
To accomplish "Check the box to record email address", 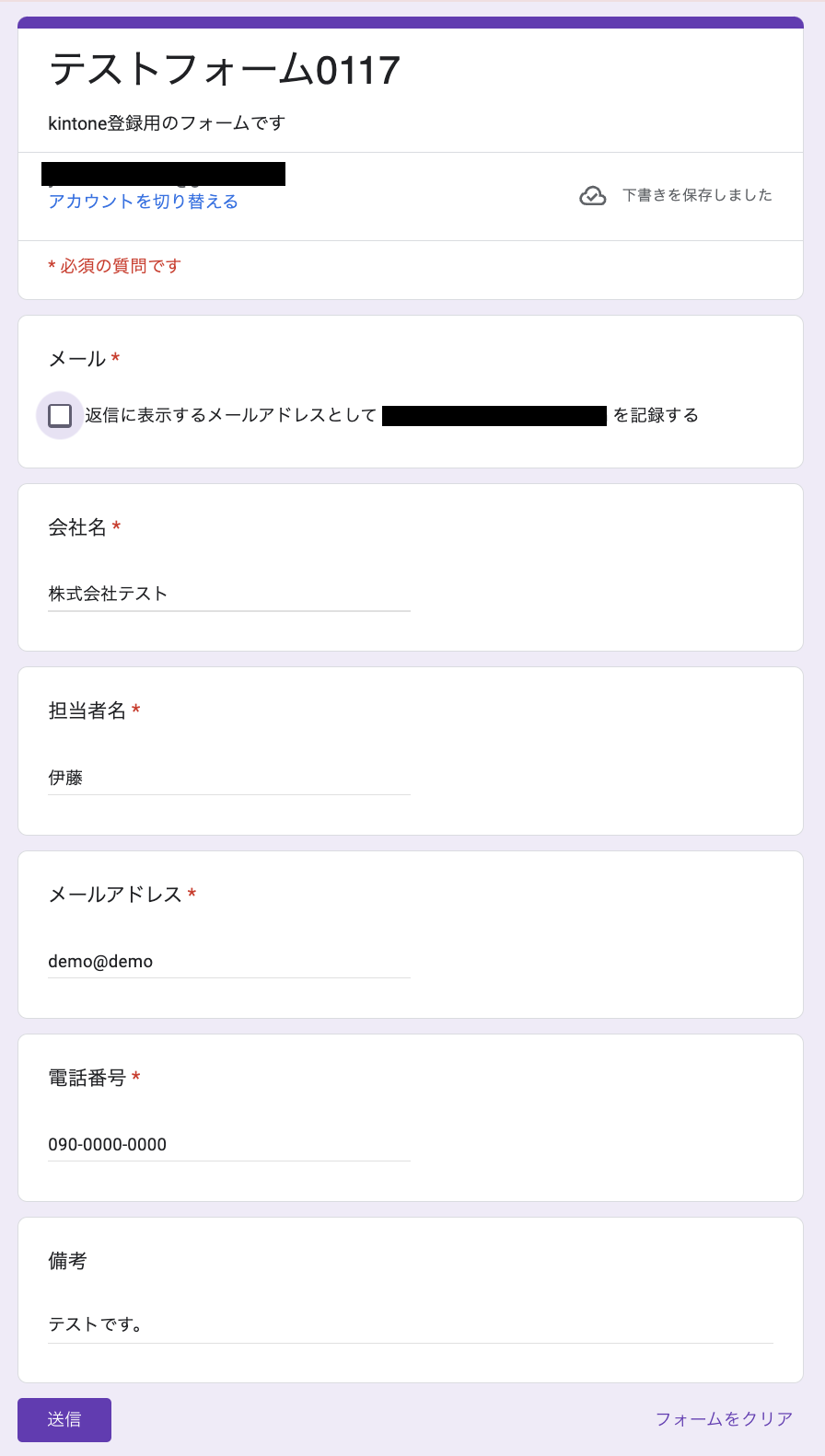I will (60, 415).
